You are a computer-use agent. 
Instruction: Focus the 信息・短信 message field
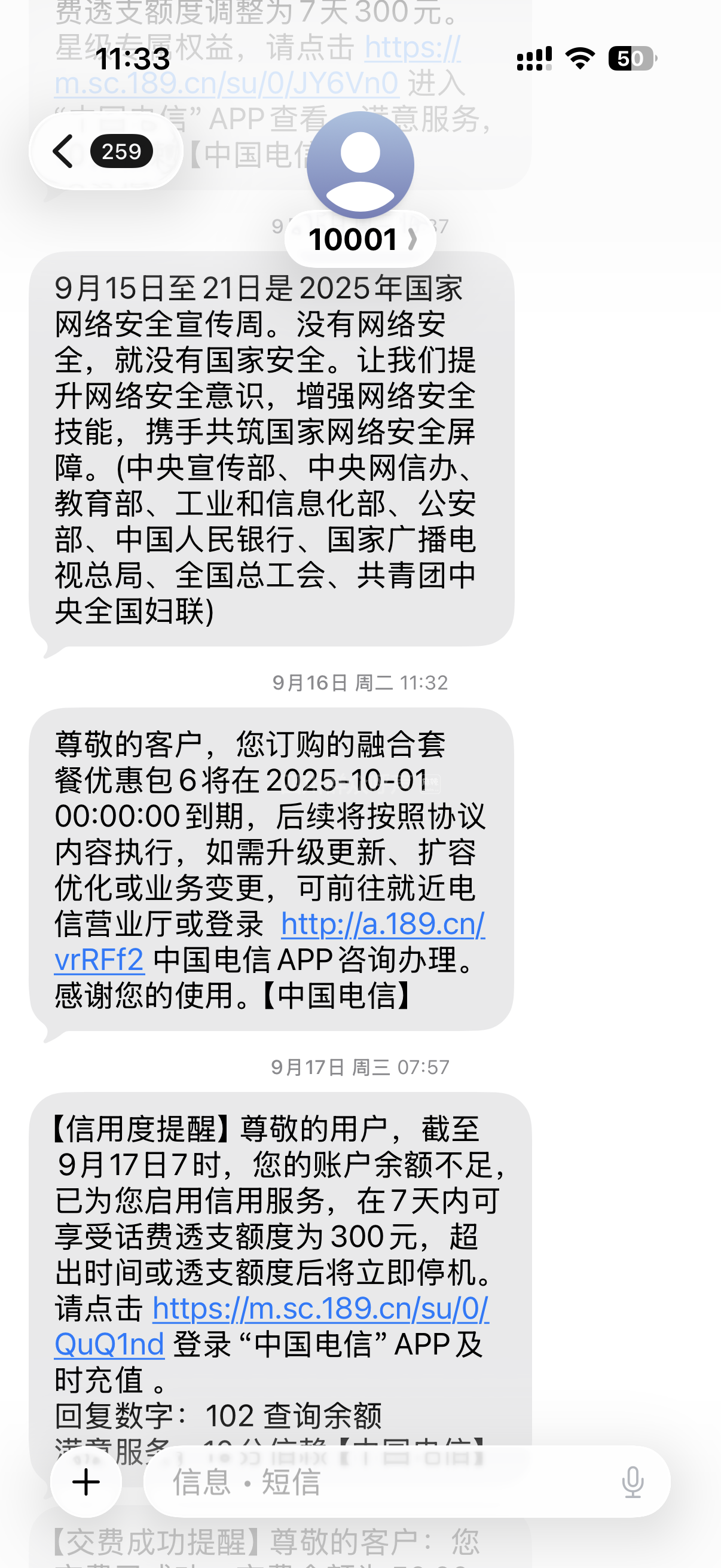[377, 1481]
